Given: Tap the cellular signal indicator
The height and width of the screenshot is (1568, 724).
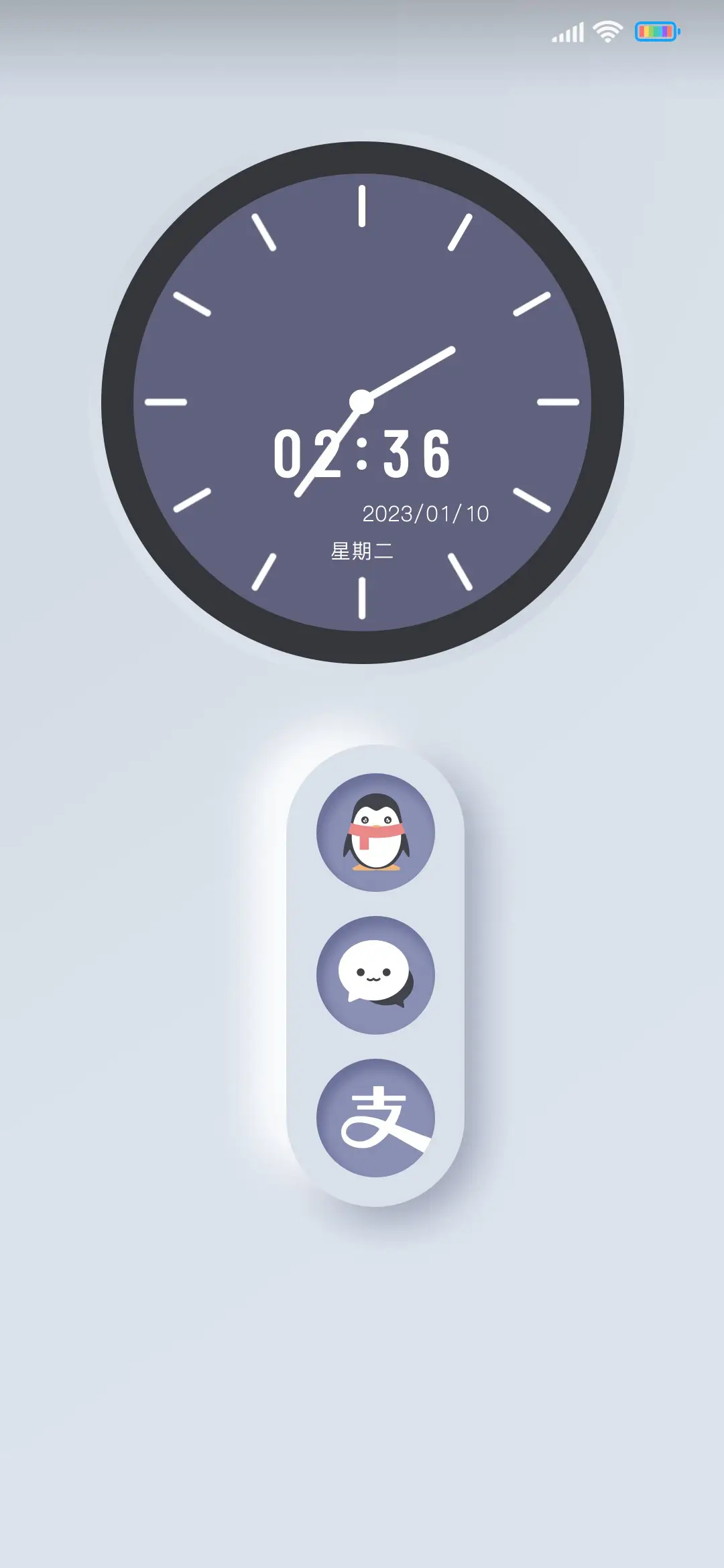Looking at the screenshot, I should tap(566, 31).
